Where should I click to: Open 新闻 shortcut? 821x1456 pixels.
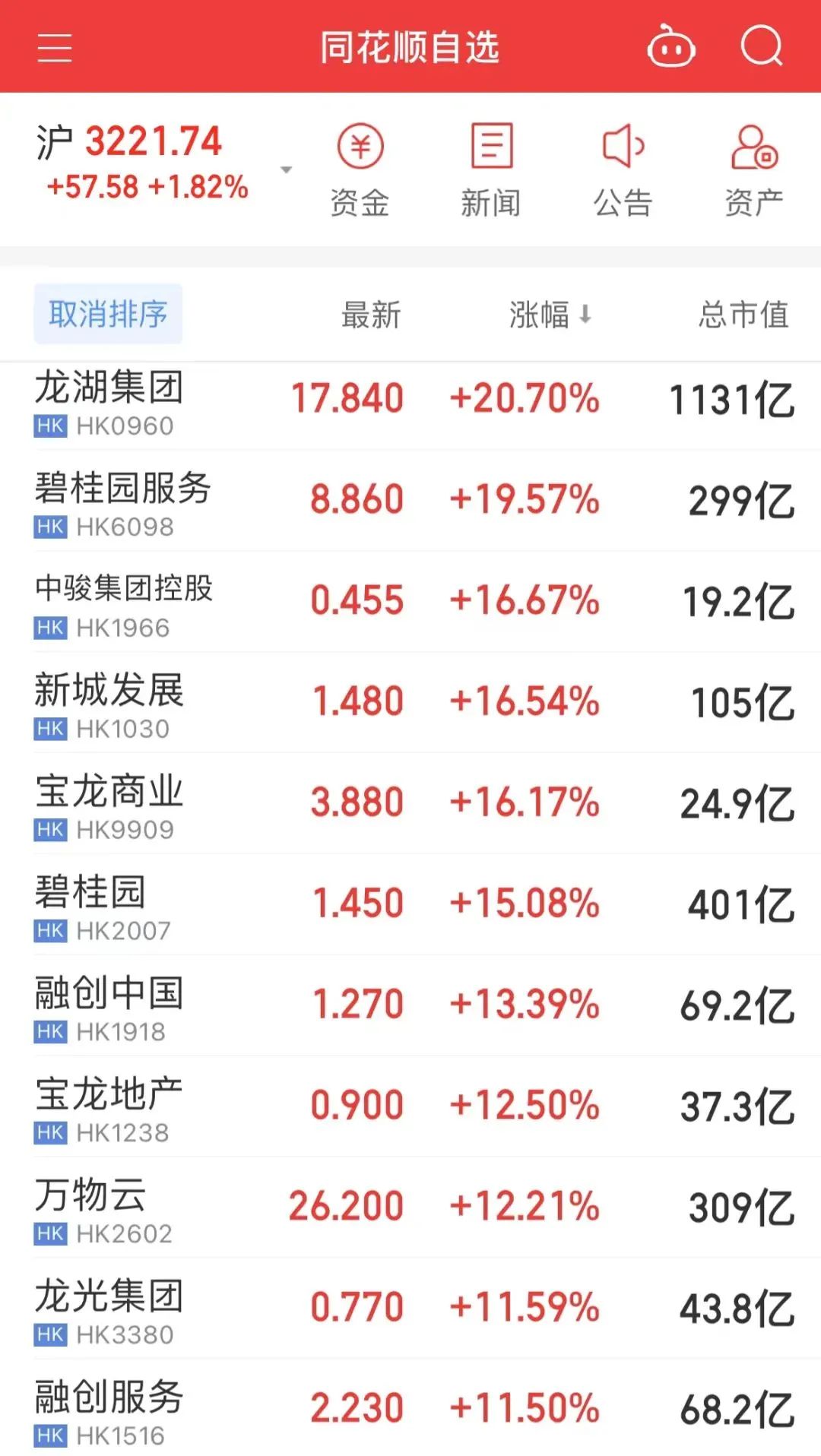click(491, 171)
